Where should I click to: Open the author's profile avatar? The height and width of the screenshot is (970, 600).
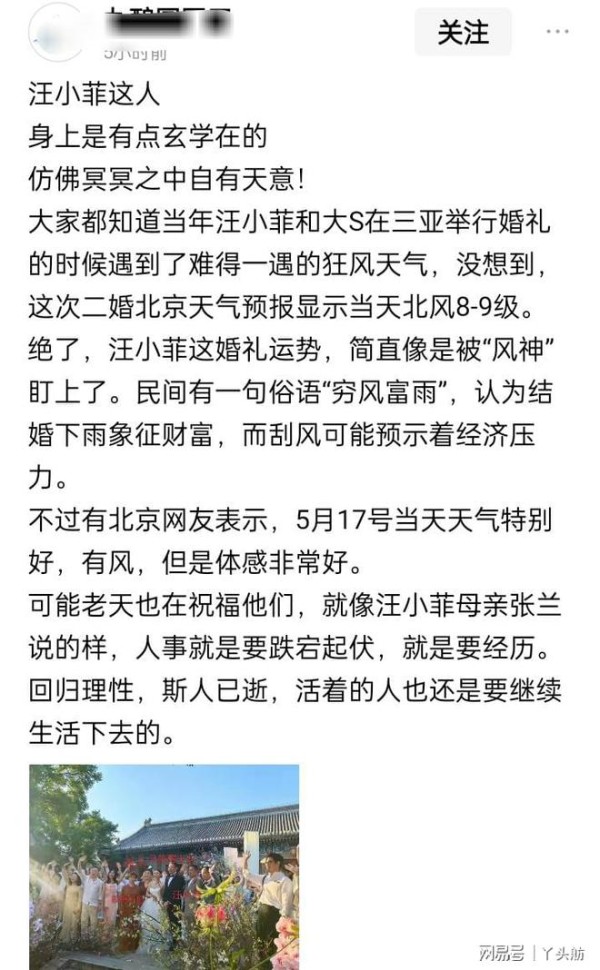pyautogui.click(x=56, y=32)
